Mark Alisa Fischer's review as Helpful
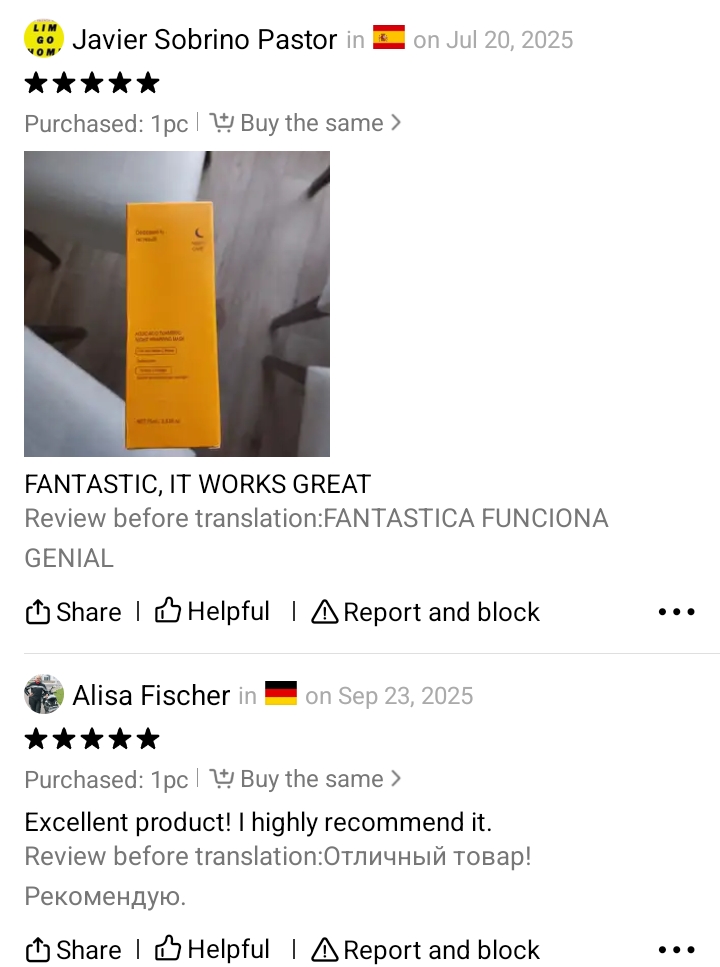This screenshot has width=720, height=967. [212, 950]
